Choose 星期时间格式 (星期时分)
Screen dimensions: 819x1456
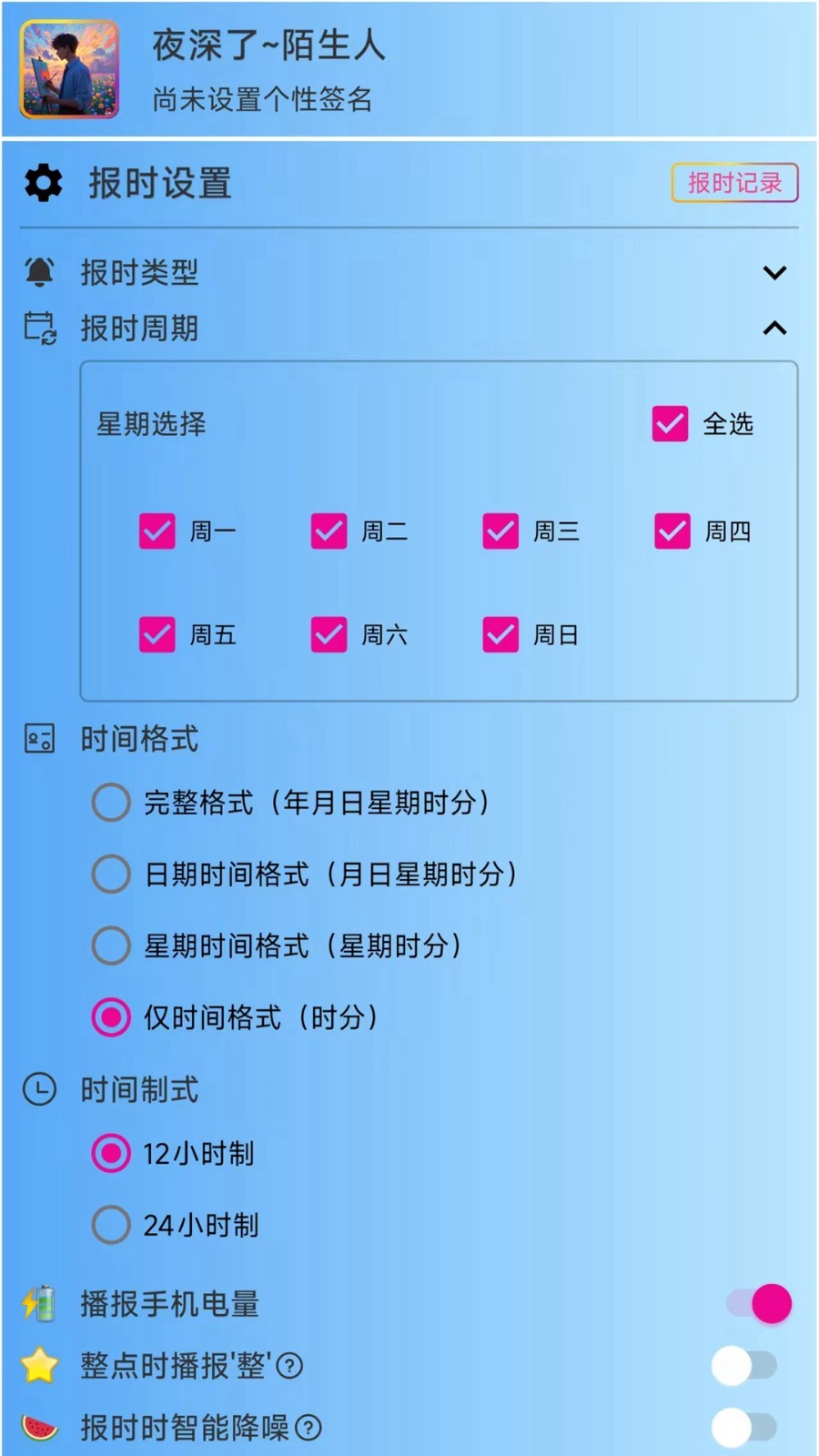tap(111, 945)
